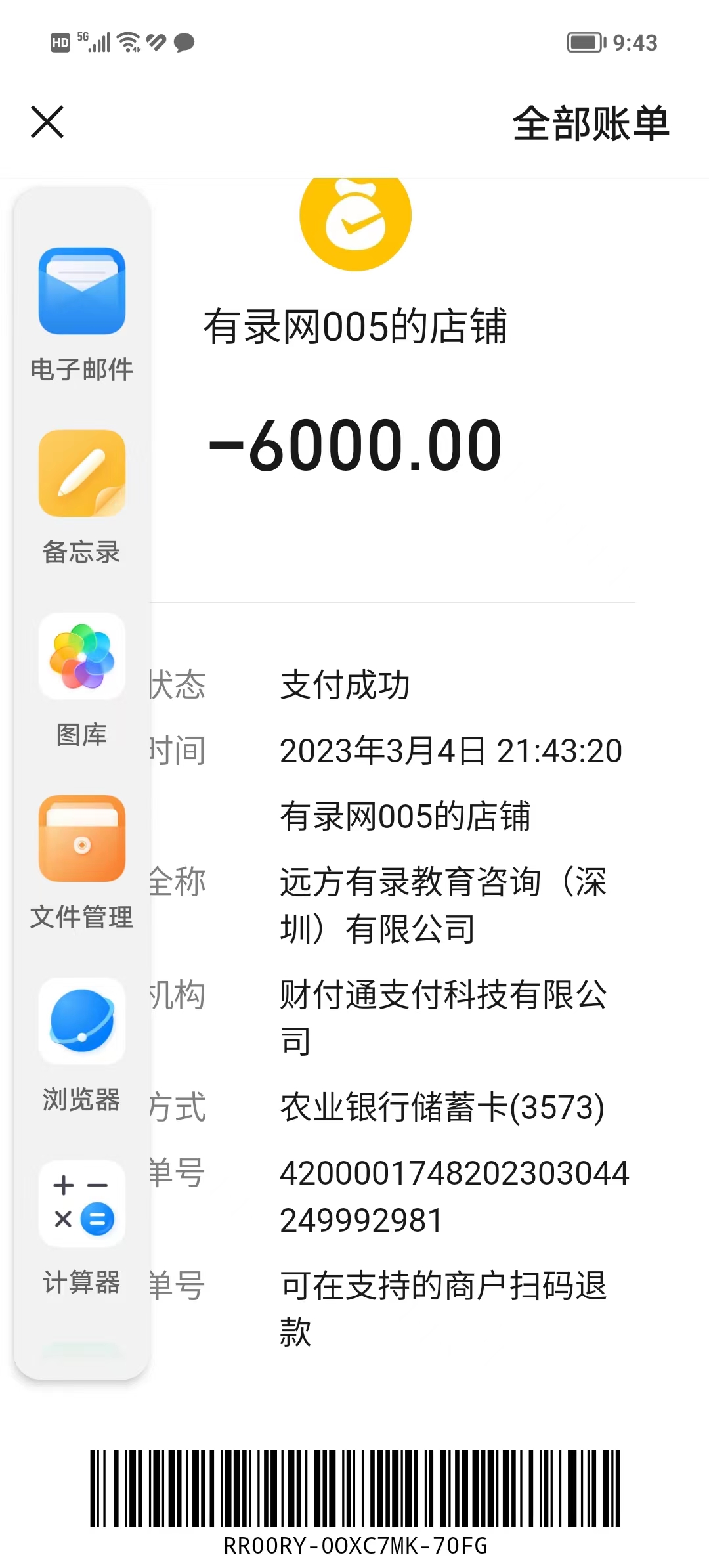Open 备忘录 app in the sidebar
This screenshot has height=1568, width=709.
click(82, 474)
